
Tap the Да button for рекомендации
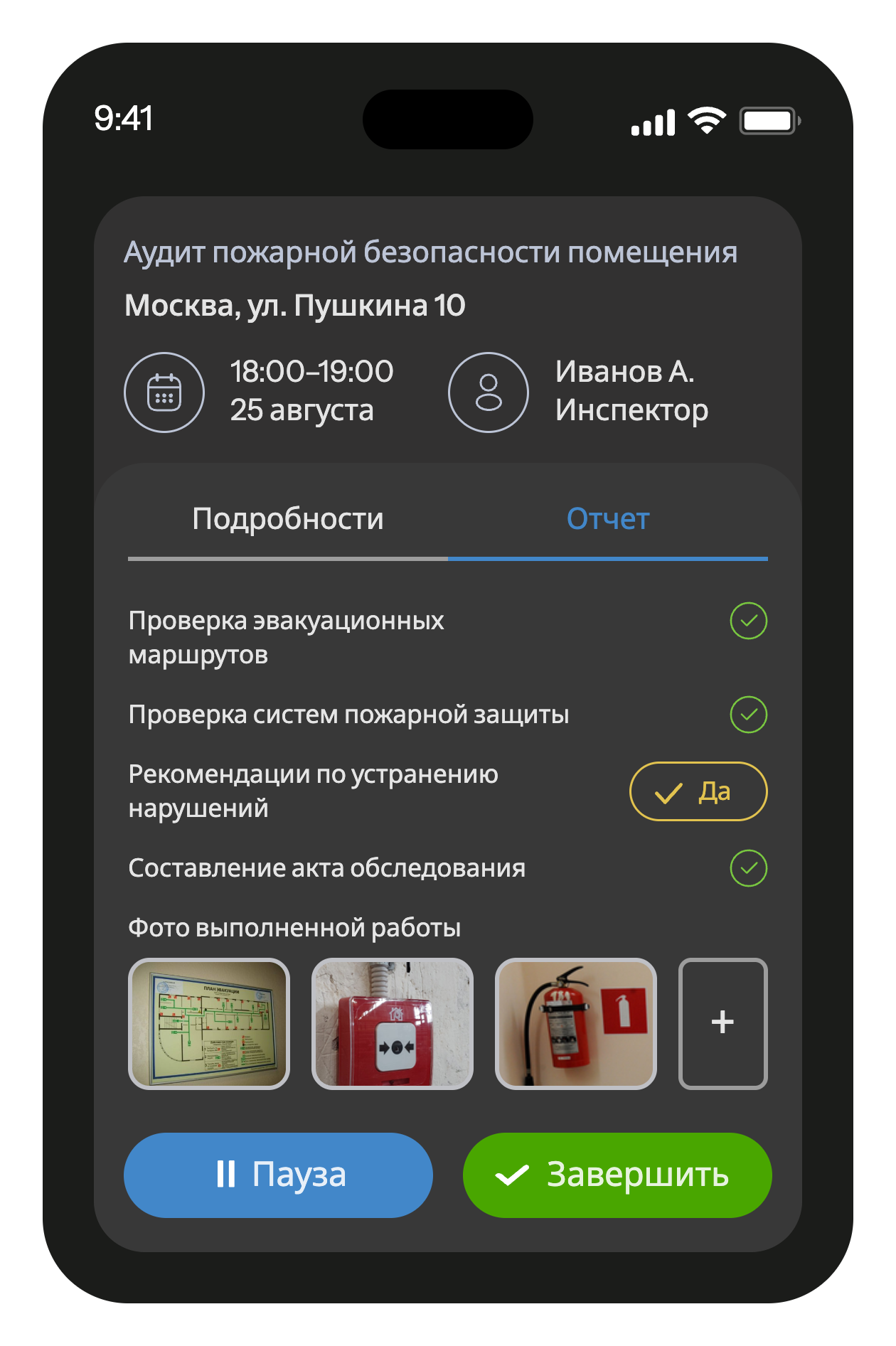tap(698, 791)
